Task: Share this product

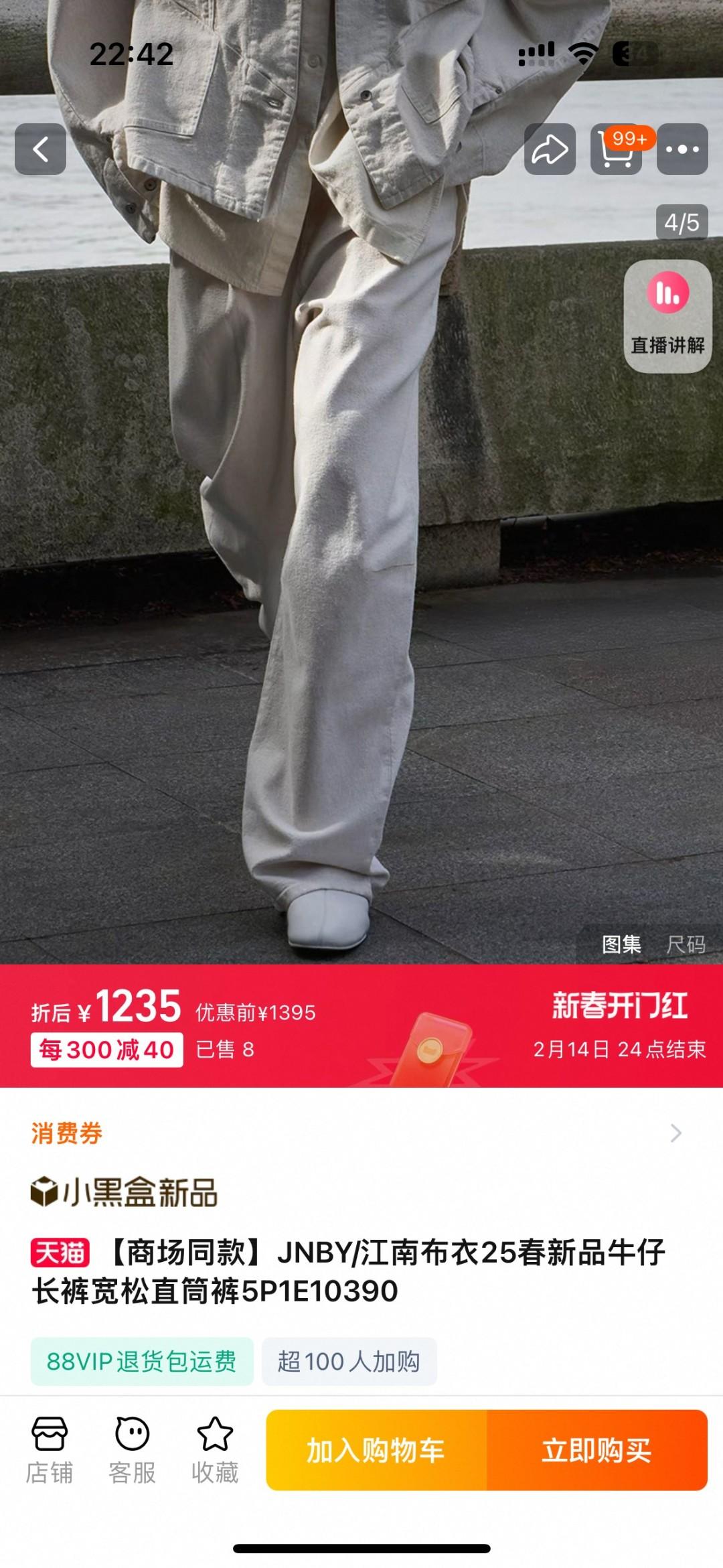Action: coord(550,149)
